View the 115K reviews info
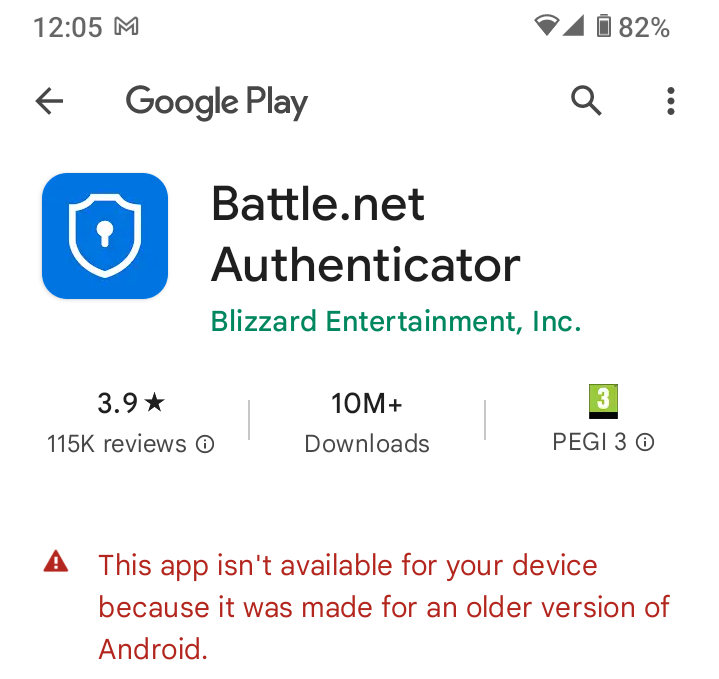719x679 pixels. 205,444
